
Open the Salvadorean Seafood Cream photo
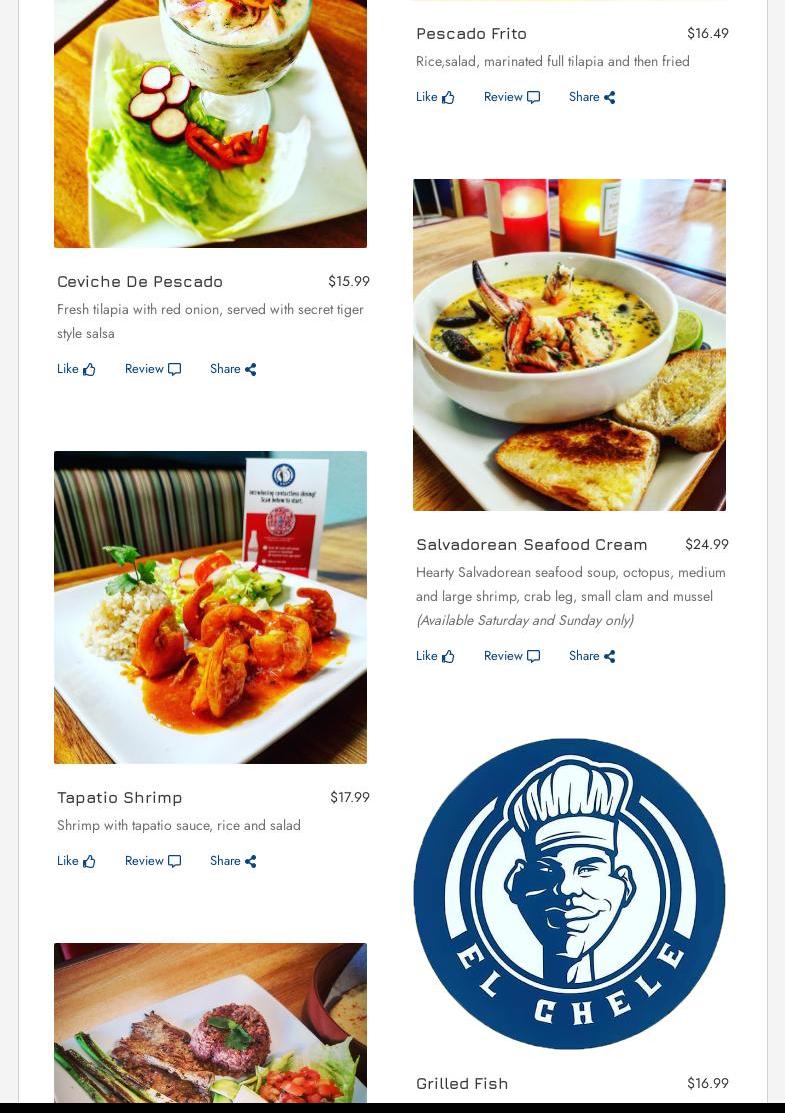569,345
